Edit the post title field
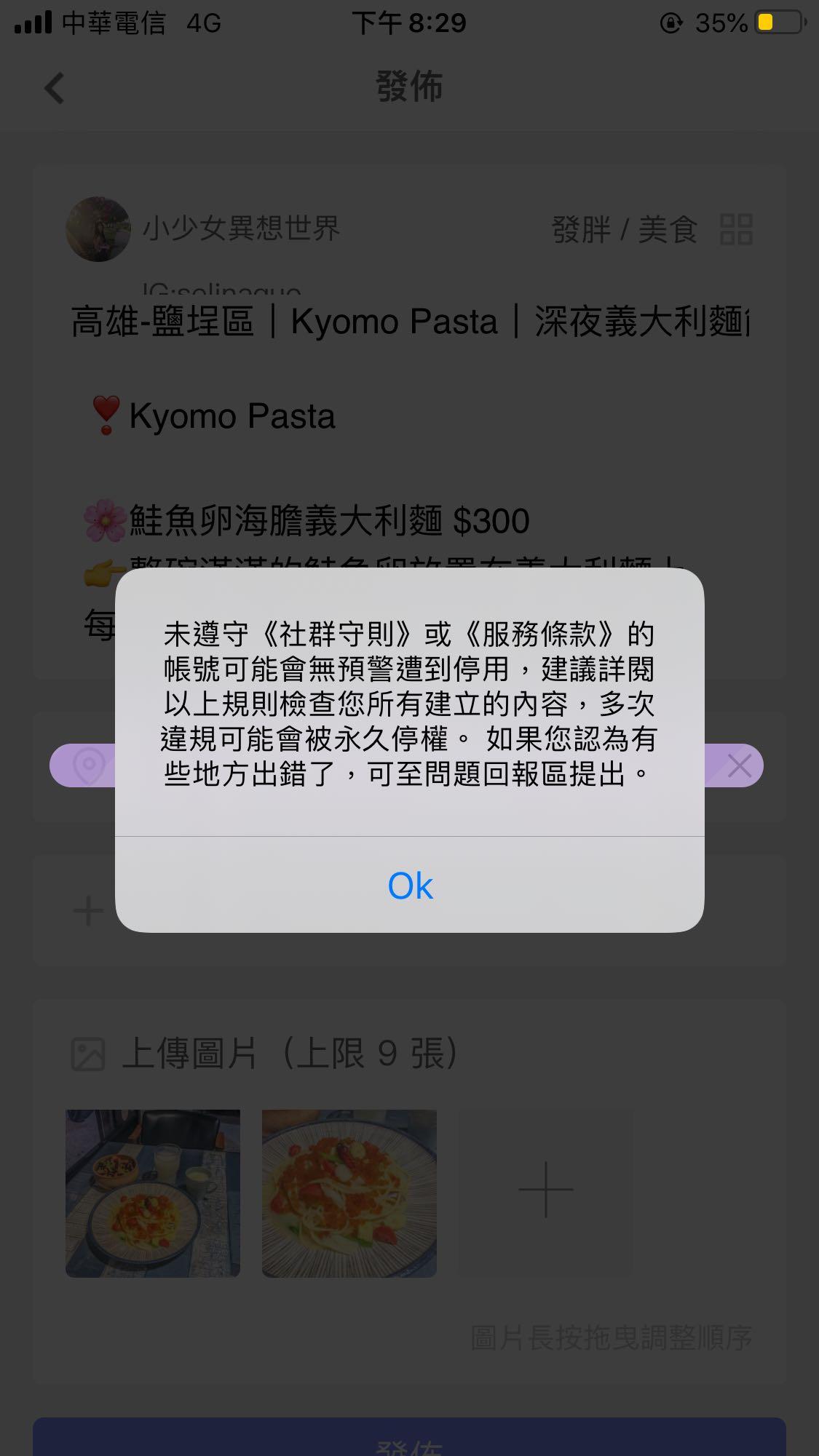 (x=409, y=322)
